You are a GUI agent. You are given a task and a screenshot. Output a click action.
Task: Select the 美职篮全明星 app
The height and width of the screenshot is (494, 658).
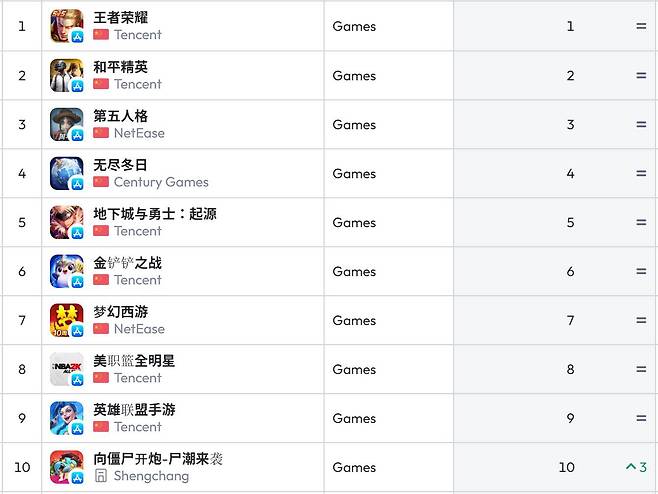[133, 361]
